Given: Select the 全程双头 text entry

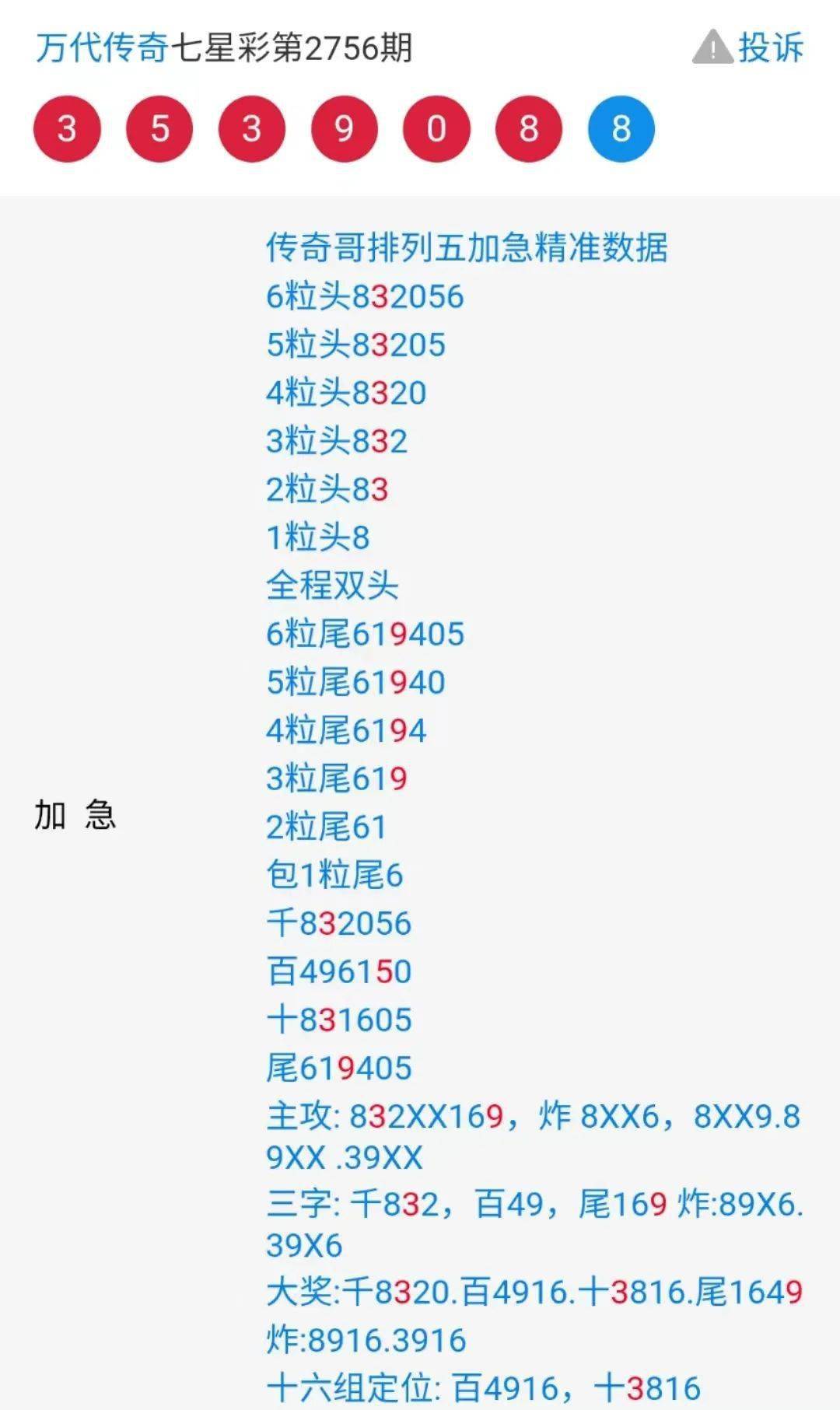Looking at the screenshot, I should pyautogui.click(x=331, y=587).
